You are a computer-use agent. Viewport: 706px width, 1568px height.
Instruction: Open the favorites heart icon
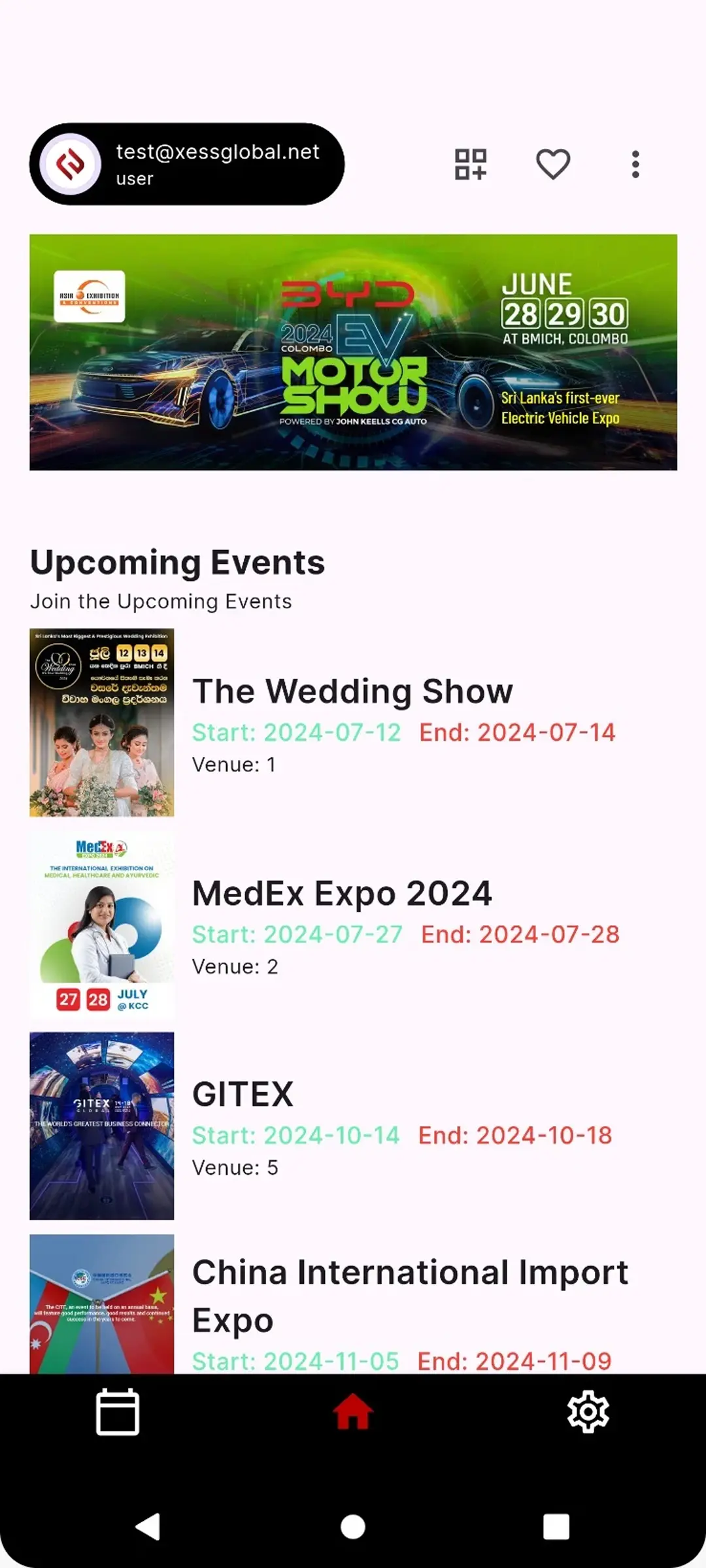click(x=552, y=164)
